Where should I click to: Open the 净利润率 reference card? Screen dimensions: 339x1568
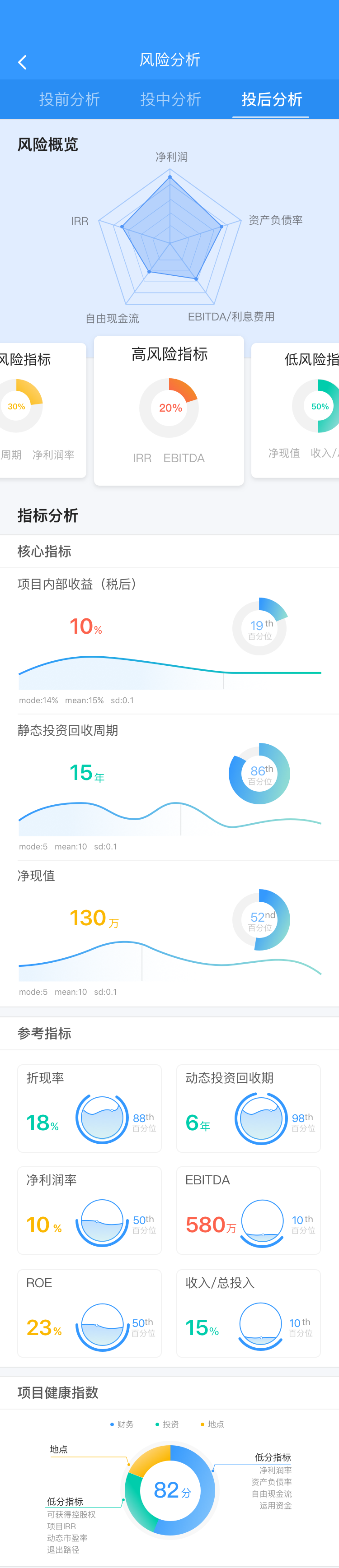point(89,1210)
